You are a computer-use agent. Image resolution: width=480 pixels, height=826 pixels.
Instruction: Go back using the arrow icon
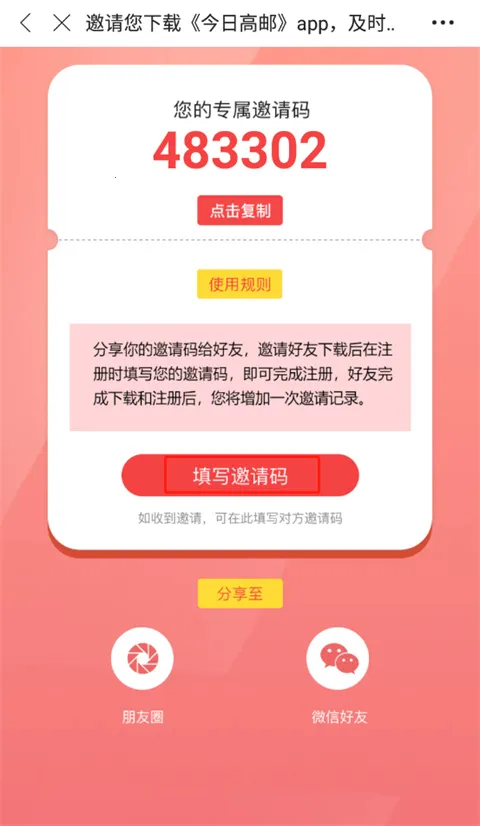(x=25, y=23)
